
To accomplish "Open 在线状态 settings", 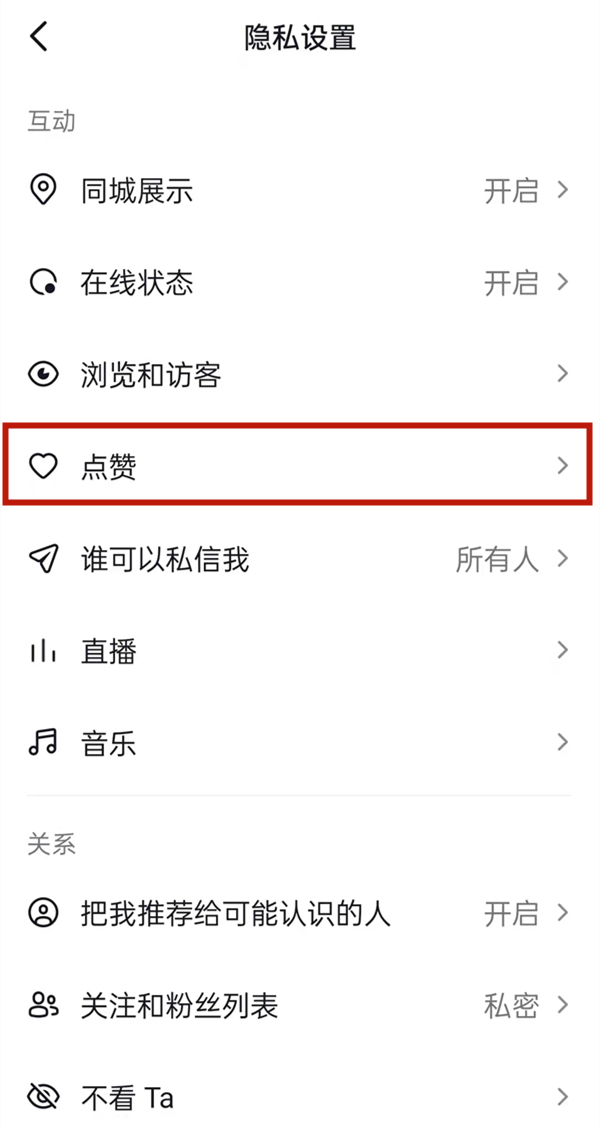I will point(300,283).
